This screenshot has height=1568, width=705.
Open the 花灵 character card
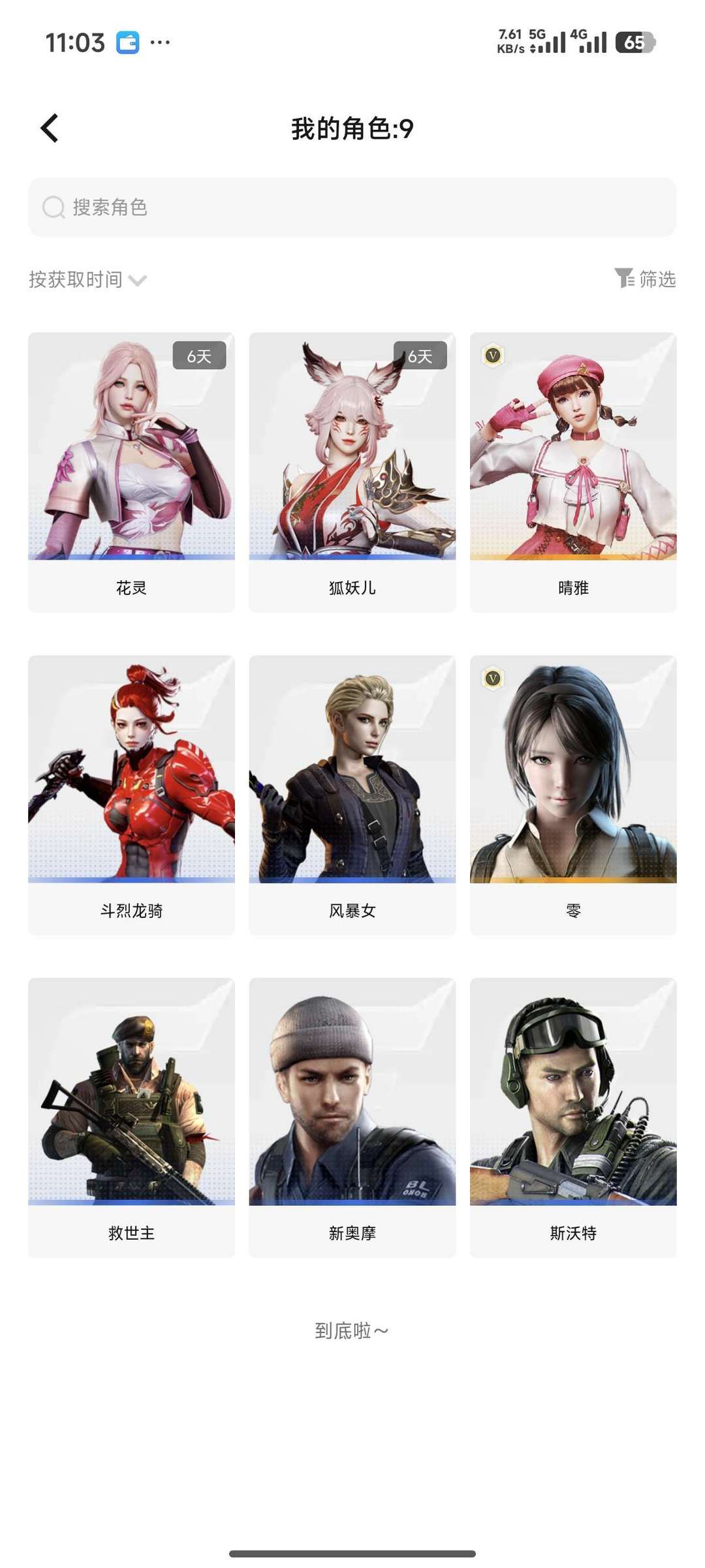[131, 472]
